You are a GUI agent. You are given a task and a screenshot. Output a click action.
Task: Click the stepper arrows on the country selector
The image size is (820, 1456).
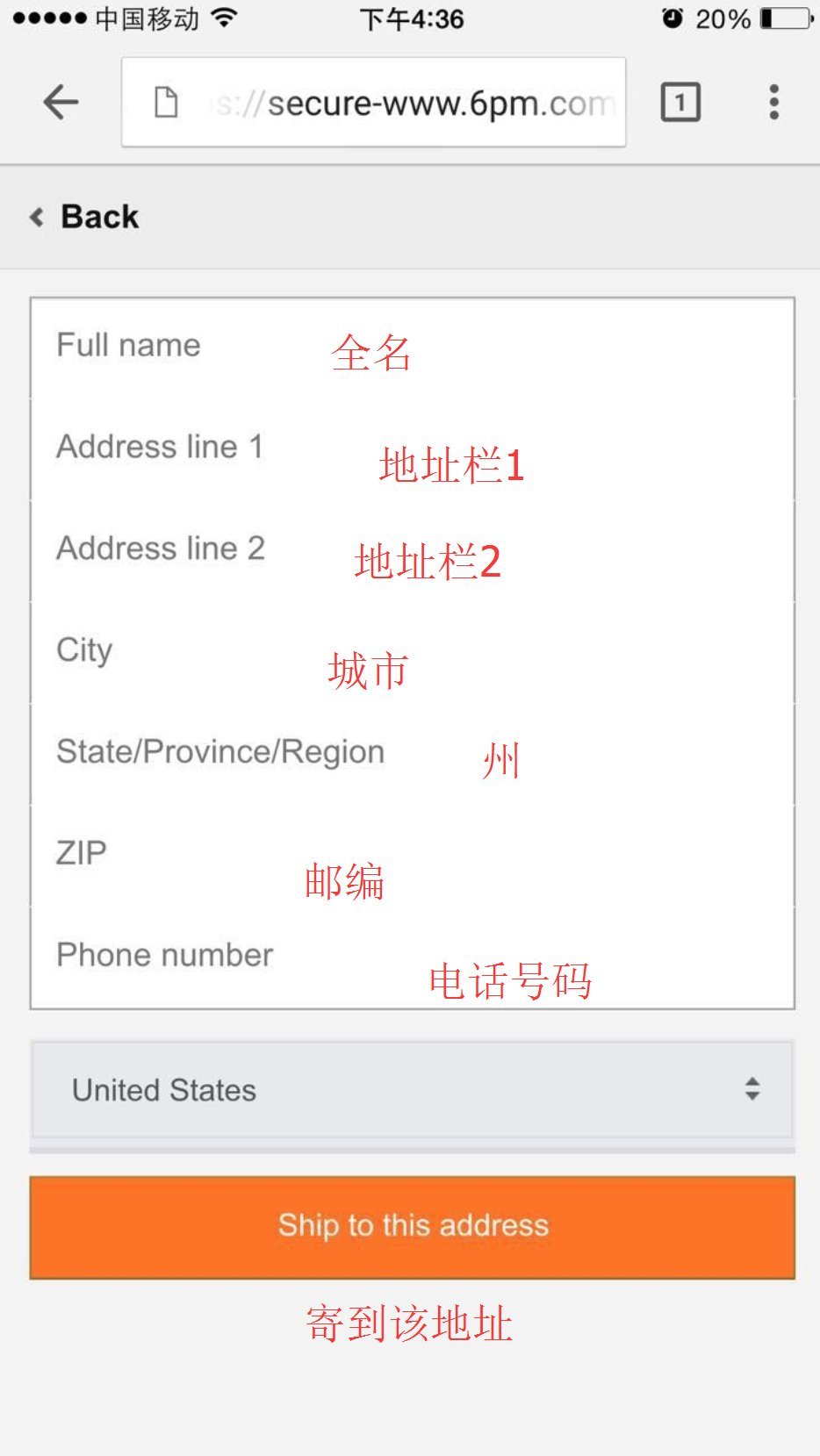(x=753, y=1090)
